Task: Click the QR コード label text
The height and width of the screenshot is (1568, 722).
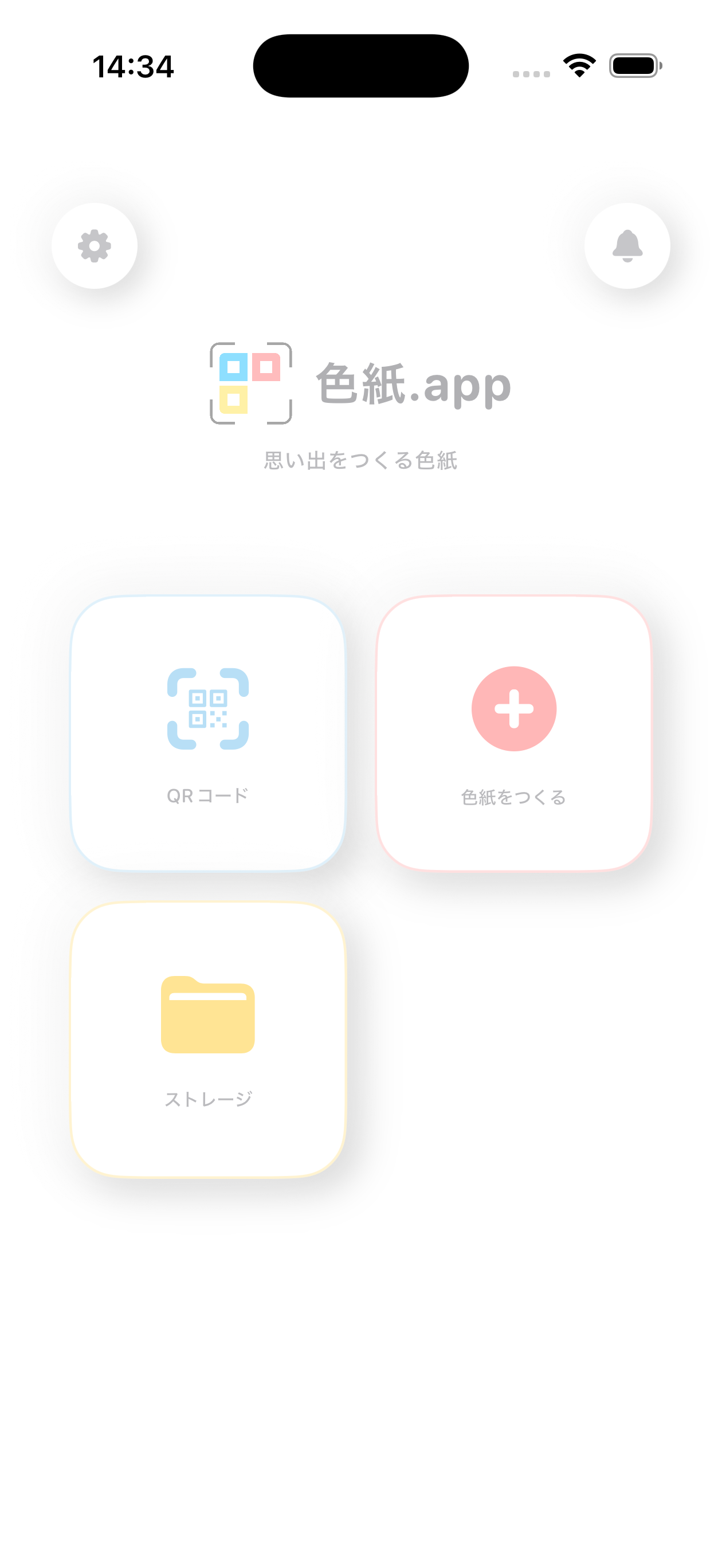Action: [x=207, y=795]
